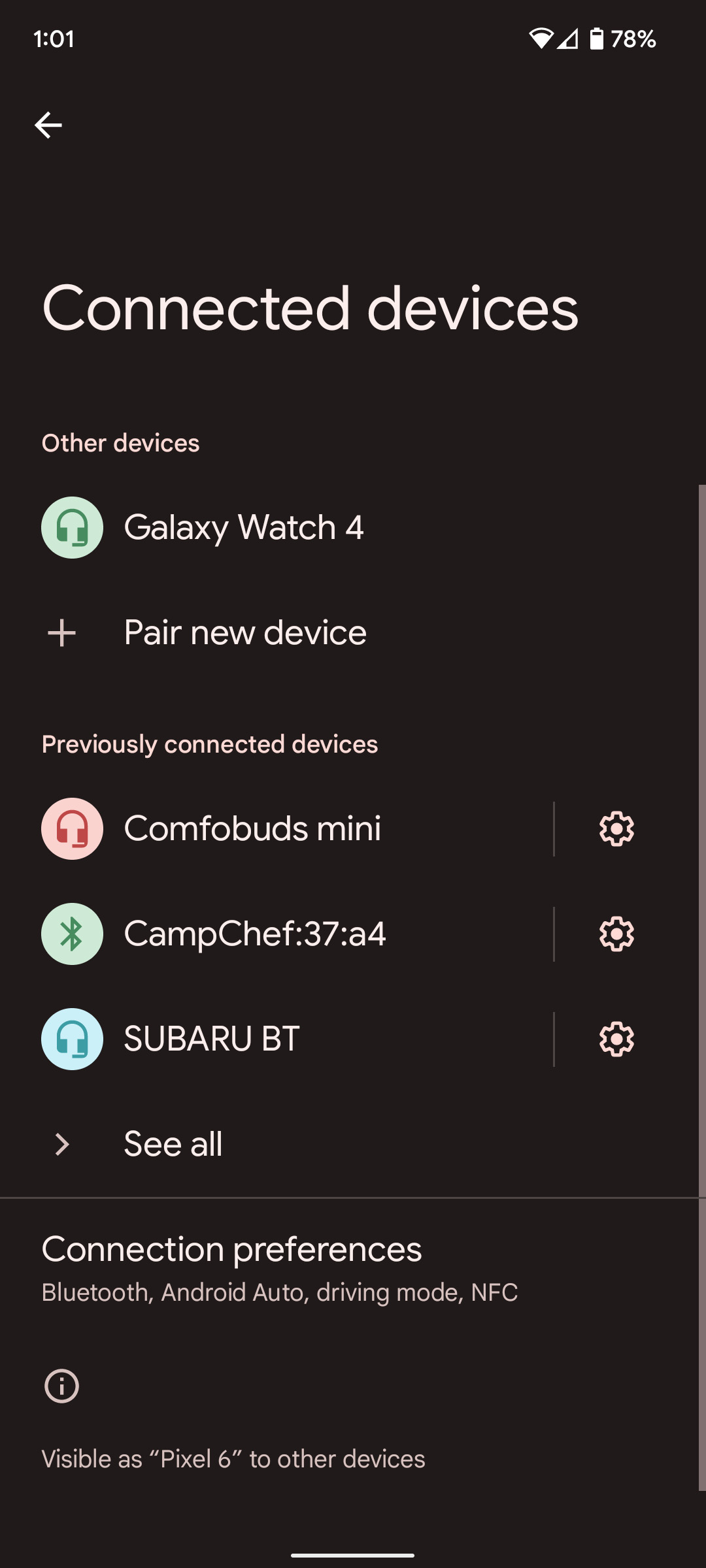
Task: Open settings for CampChef:37:a4
Action: pos(615,934)
